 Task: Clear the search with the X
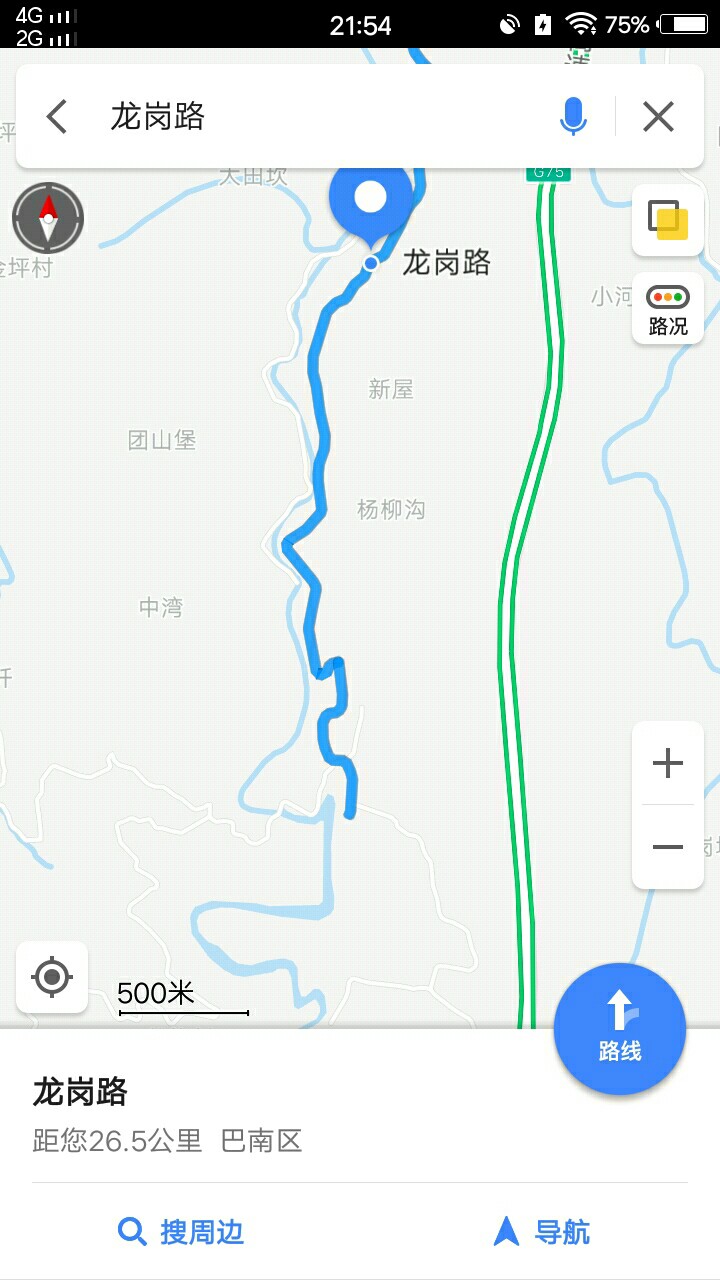658,117
